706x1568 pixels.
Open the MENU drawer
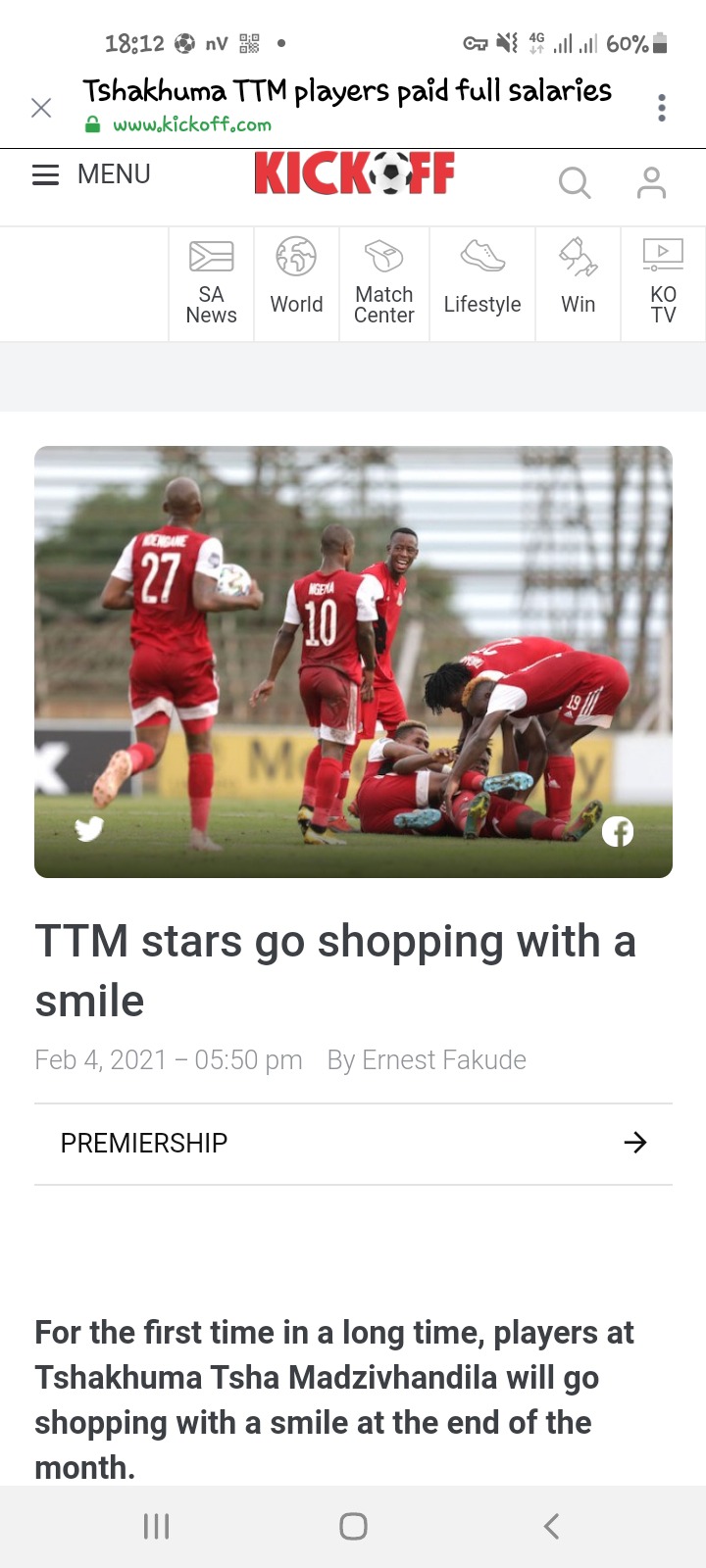[91, 174]
